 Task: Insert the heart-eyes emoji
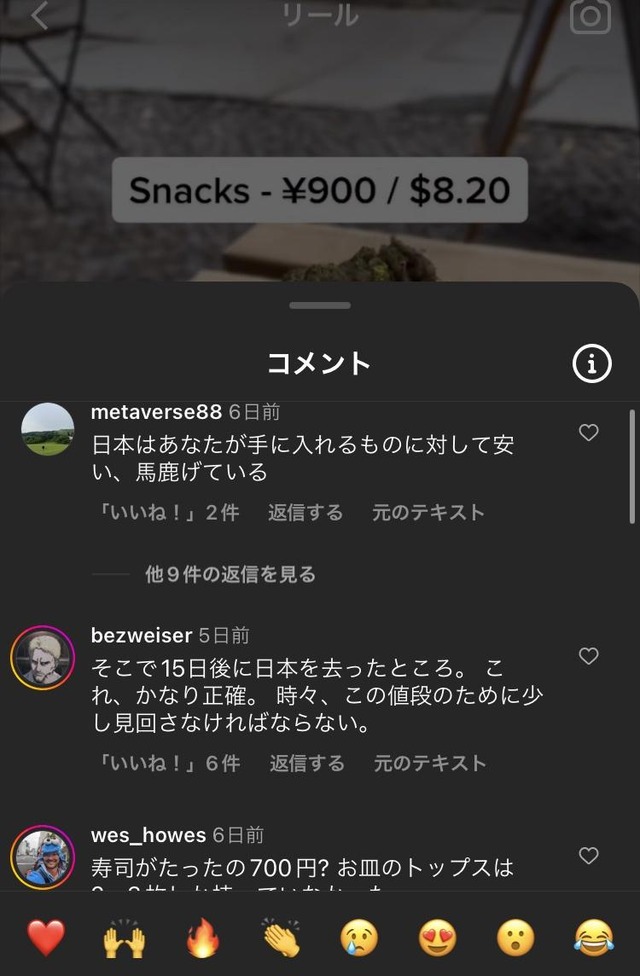pos(437,938)
